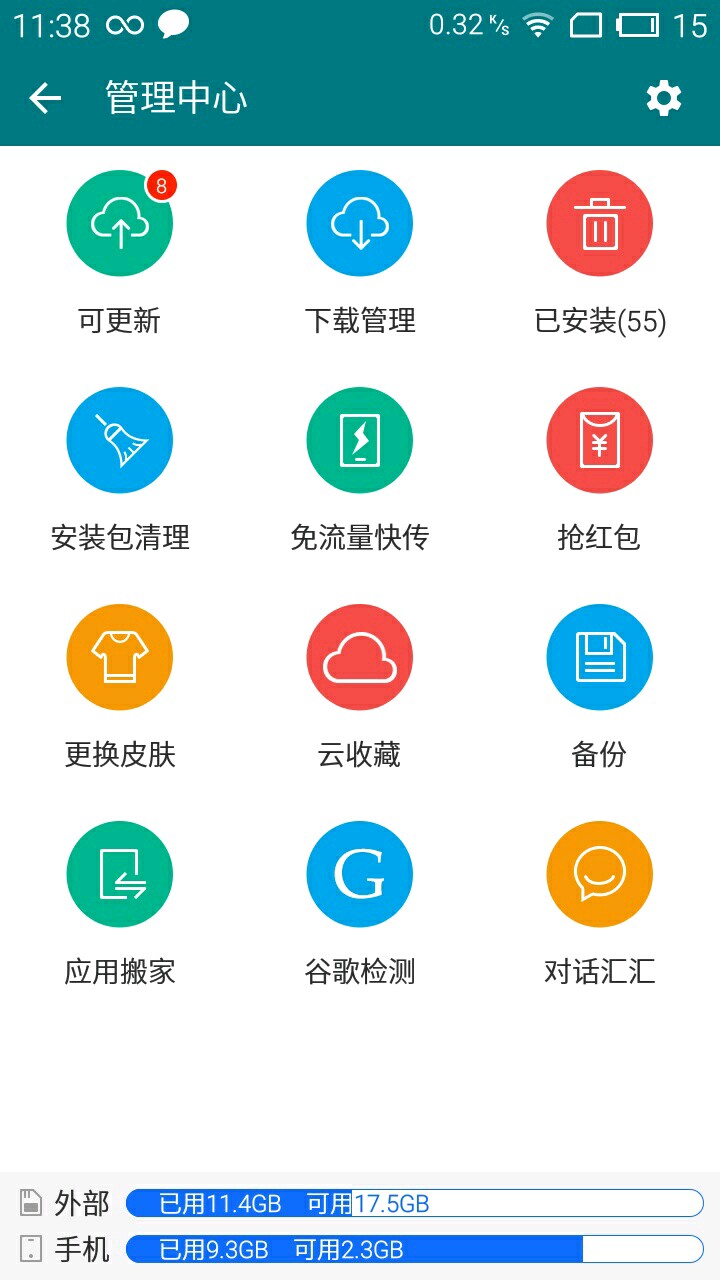Open the 备份 backup tool
Viewport: 720px width, 1280px height.
pyautogui.click(x=600, y=658)
